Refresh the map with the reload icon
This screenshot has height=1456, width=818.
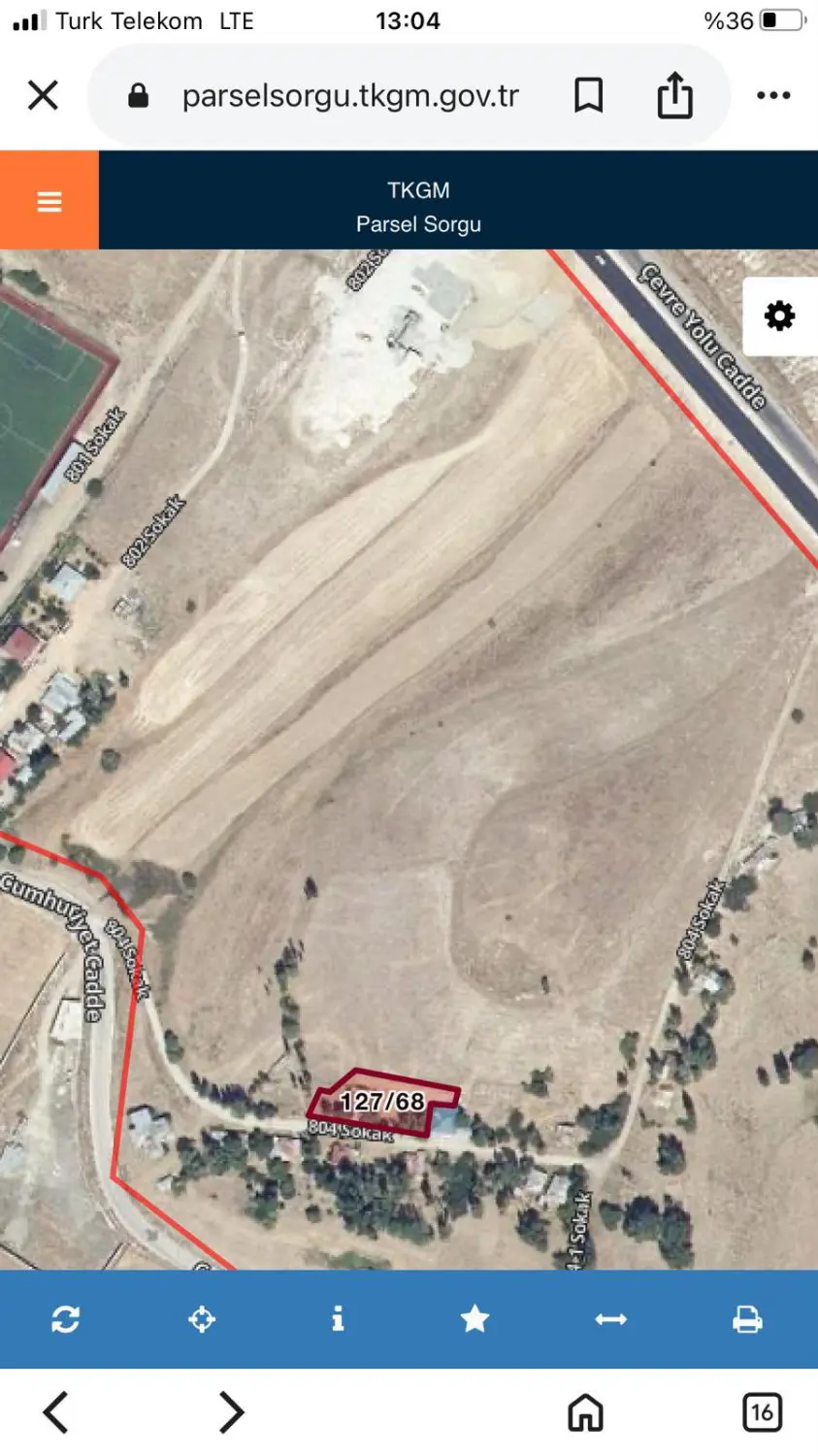click(x=65, y=1319)
